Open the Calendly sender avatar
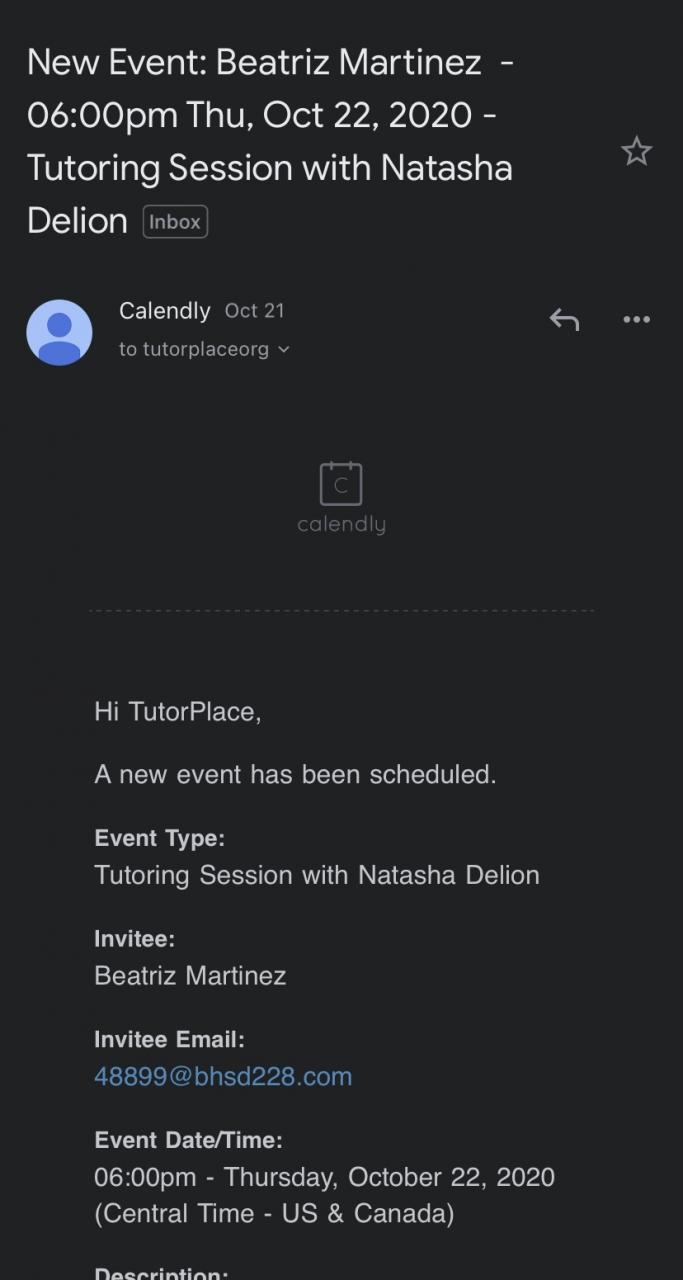This screenshot has width=683, height=1280. (59, 332)
